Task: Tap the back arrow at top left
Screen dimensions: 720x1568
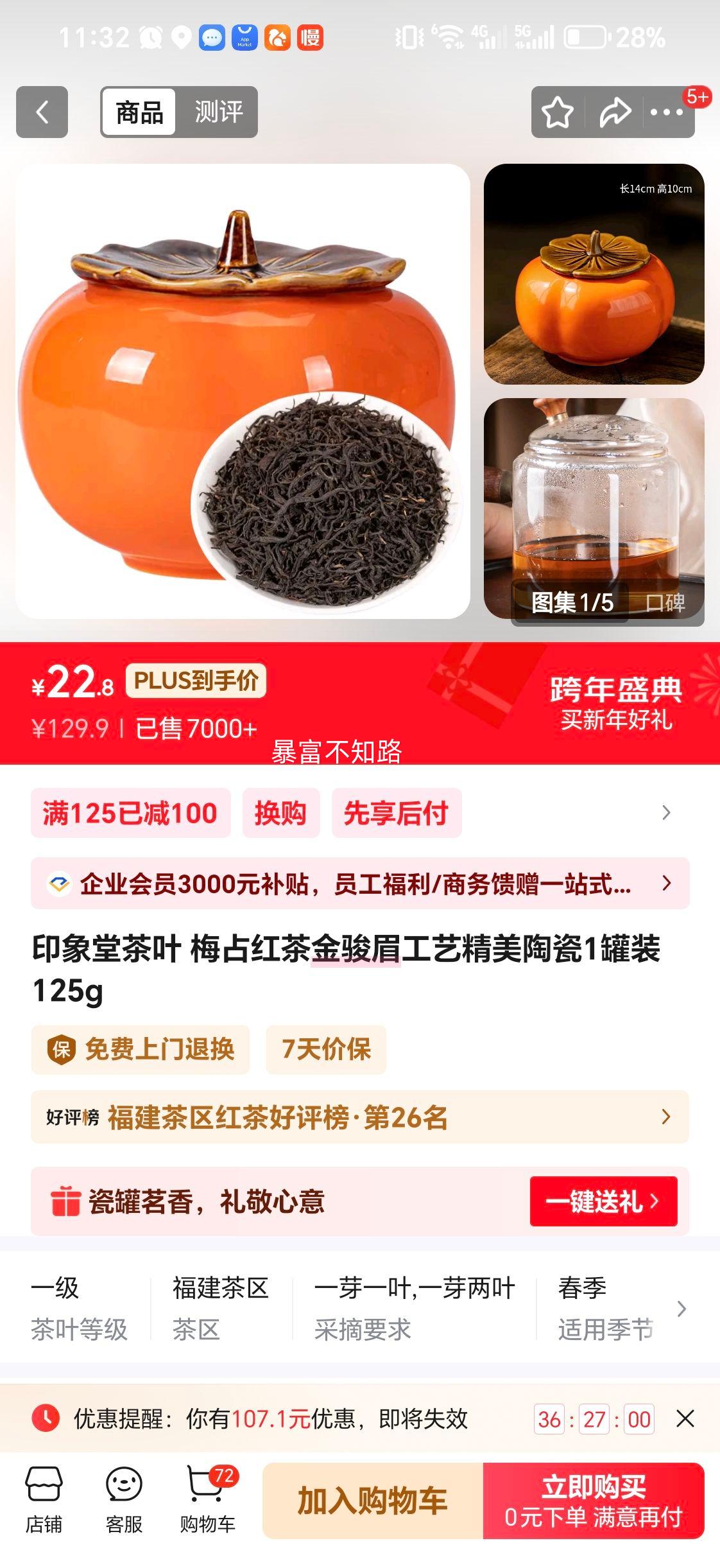Action: point(43,112)
